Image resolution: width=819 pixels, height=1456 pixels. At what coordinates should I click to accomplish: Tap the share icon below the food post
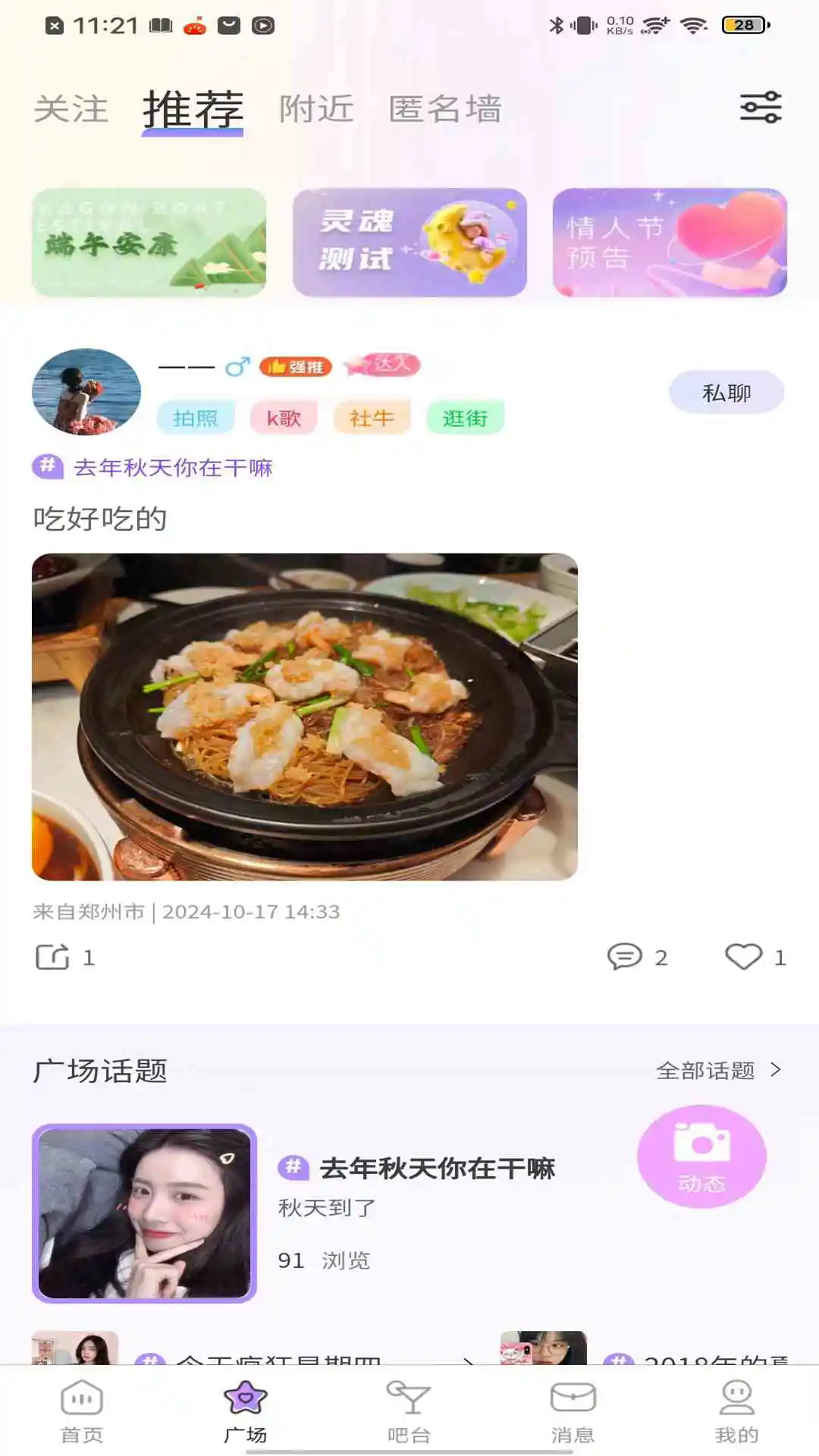(52, 957)
